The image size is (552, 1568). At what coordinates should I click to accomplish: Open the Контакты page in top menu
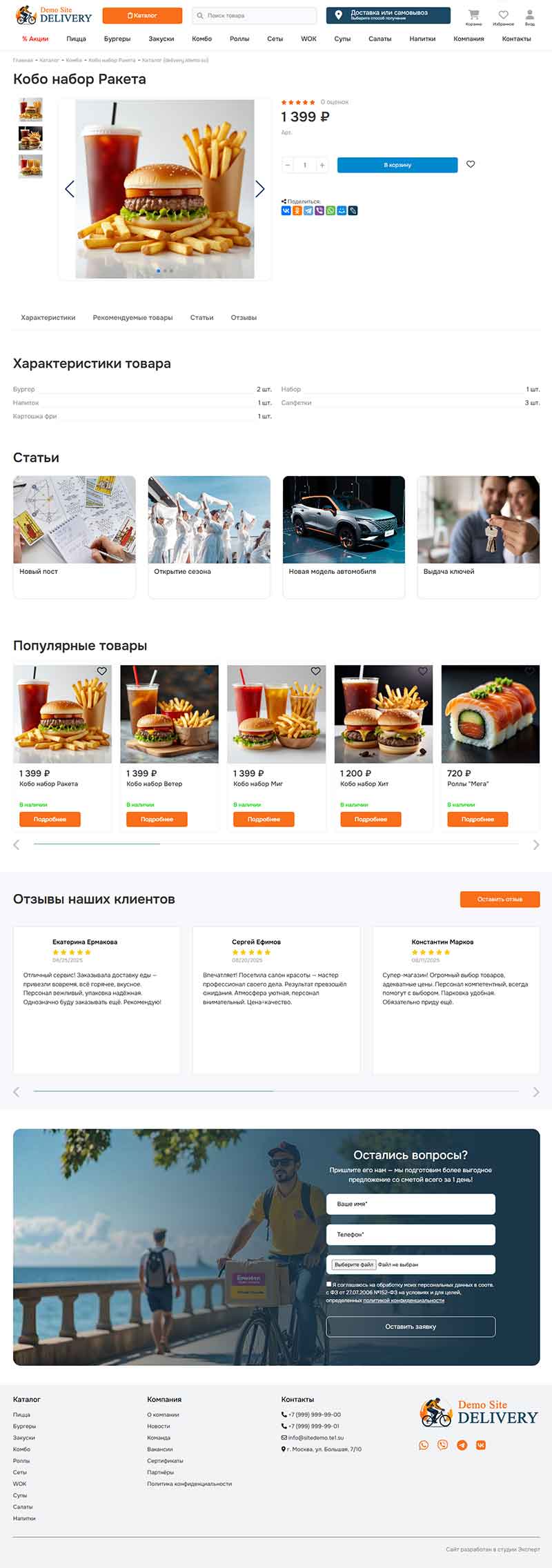[516, 39]
